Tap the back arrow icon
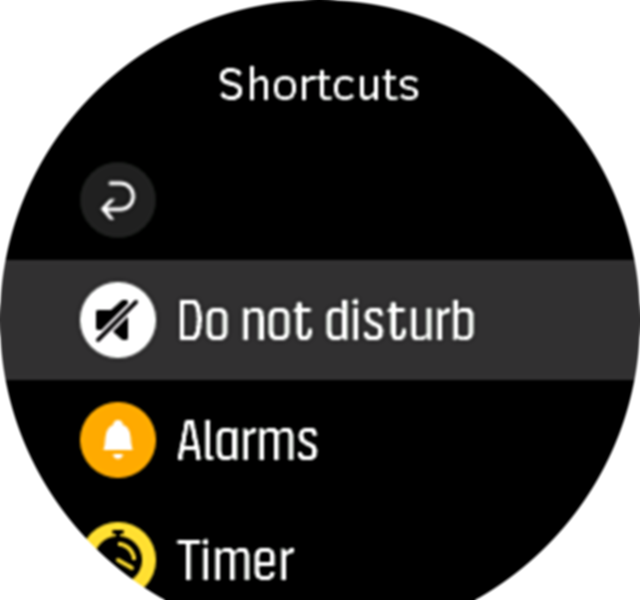This screenshot has width=640, height=600. point(118,201)
